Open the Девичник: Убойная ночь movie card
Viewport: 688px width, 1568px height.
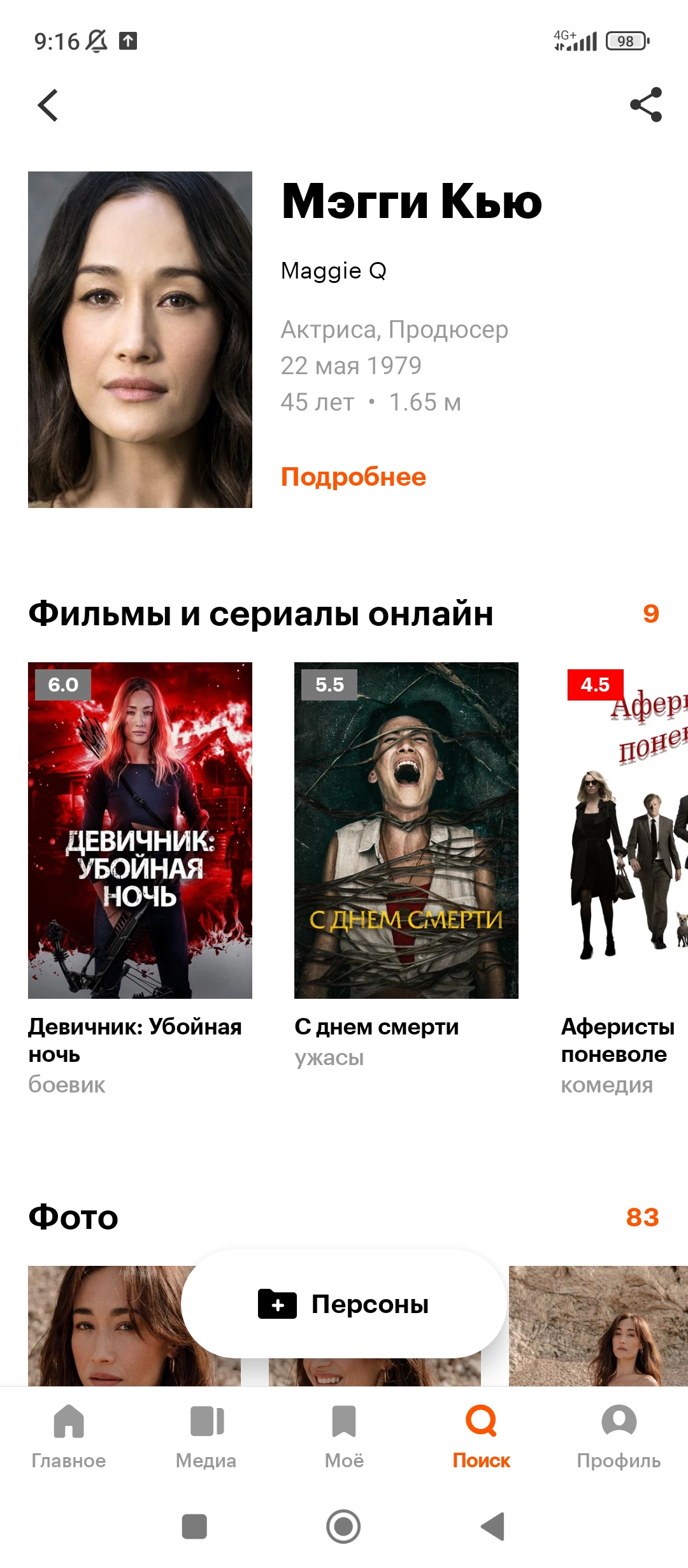[140, 830]
